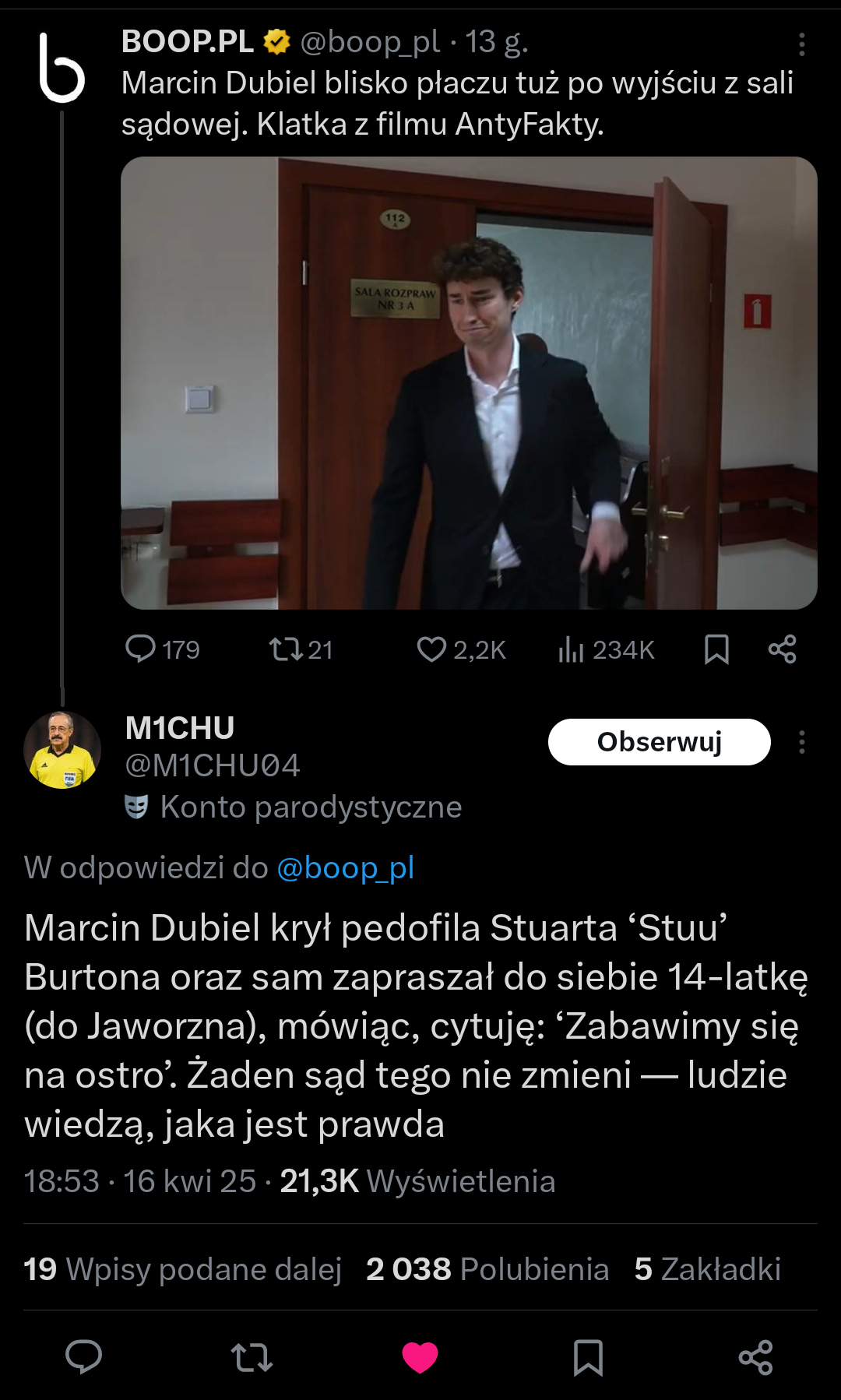Reply to the BOOP.PL post
This screenshot has height=1400, width=841.
(141, 649)
